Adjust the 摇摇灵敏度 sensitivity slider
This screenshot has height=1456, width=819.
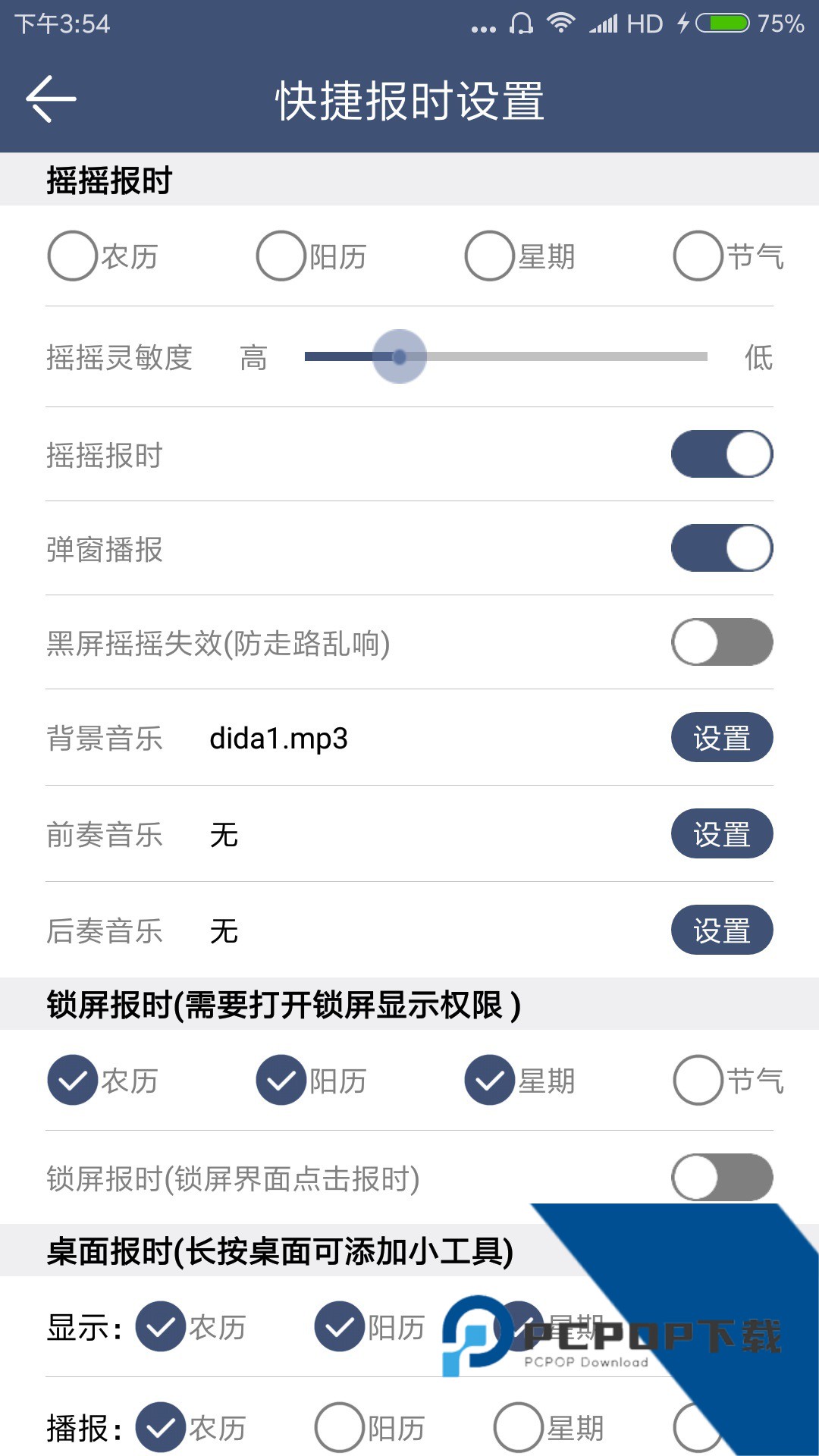click(x=400, y=356)
